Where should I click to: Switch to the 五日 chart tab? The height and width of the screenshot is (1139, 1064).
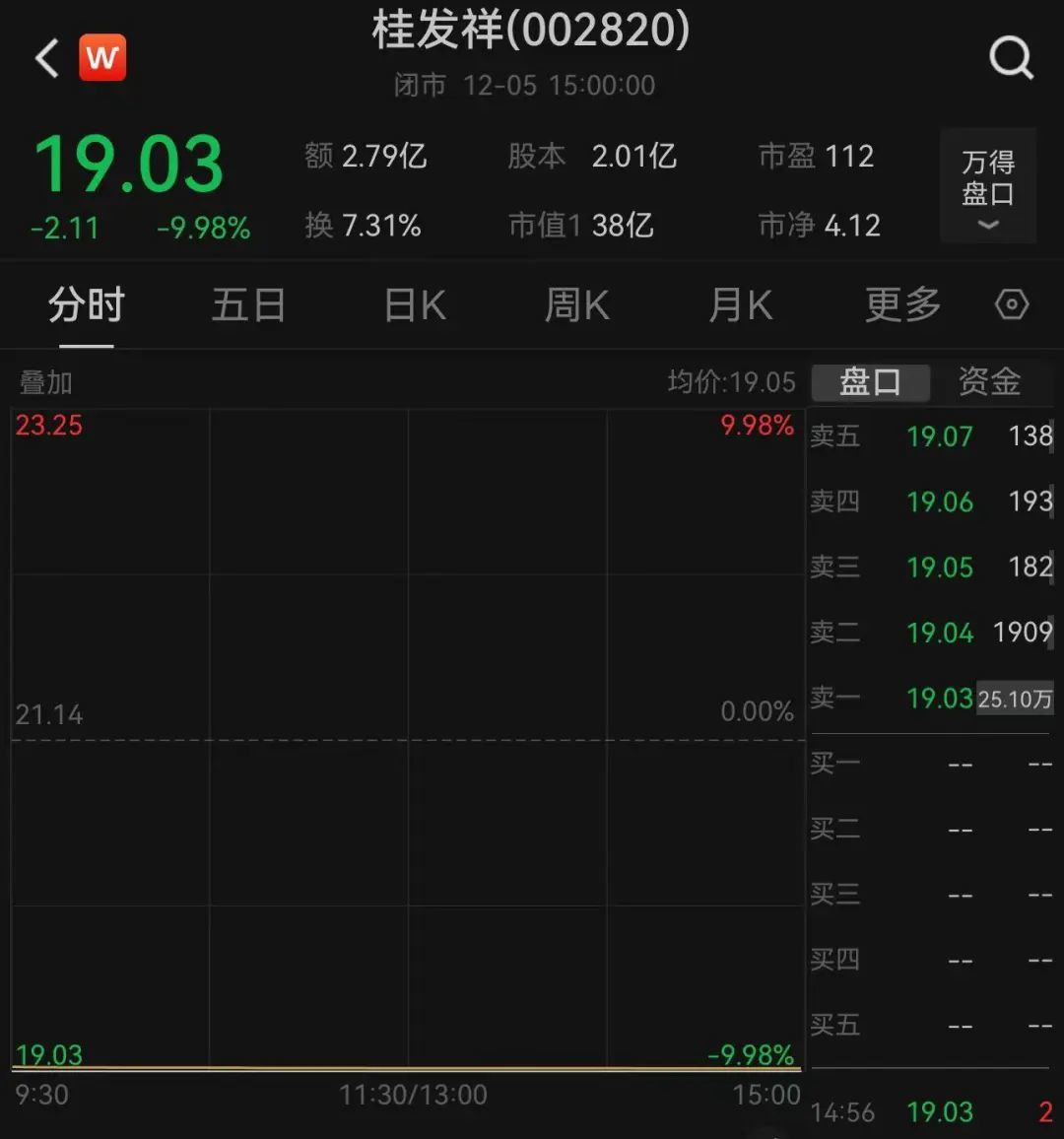click(x=248, y=305)
